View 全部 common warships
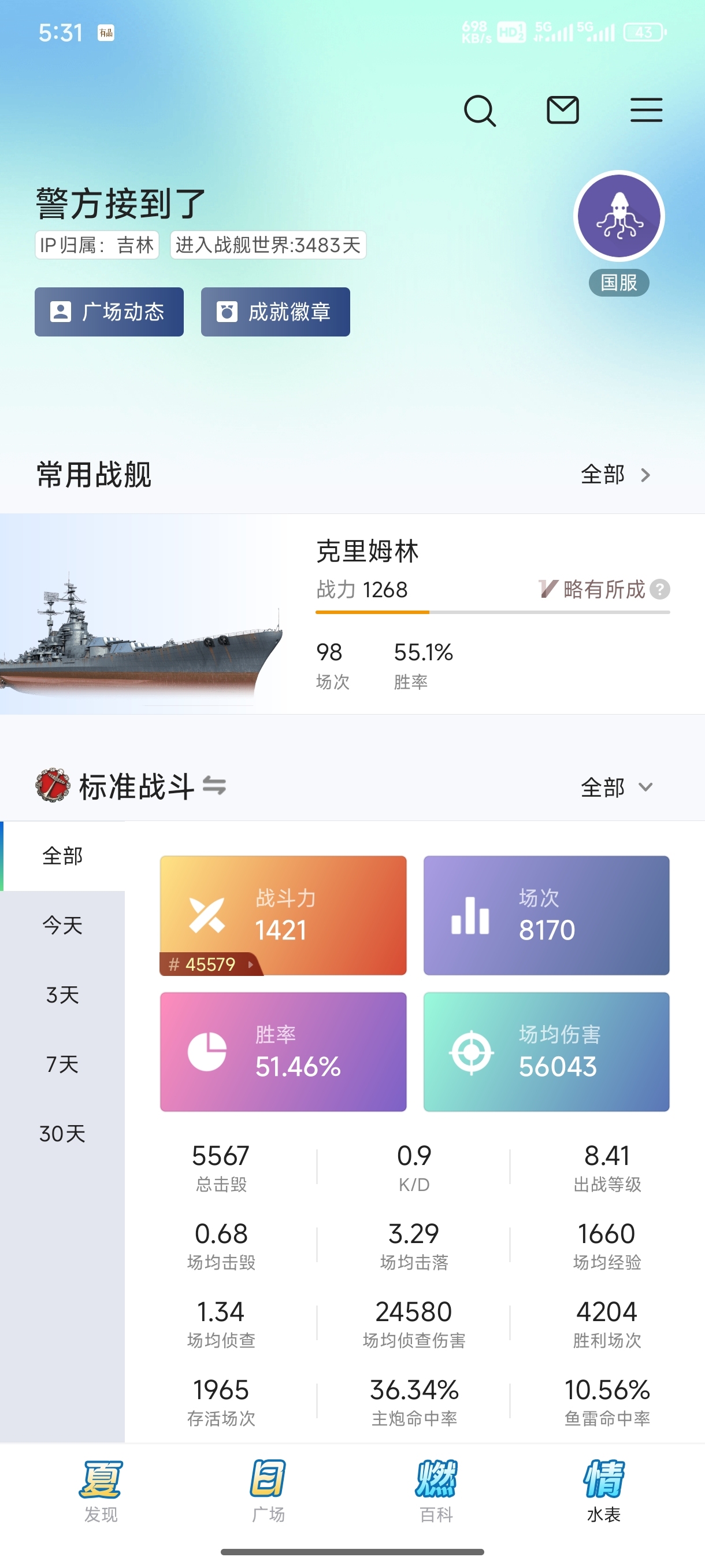705x1568 pixels. point(616,475)
